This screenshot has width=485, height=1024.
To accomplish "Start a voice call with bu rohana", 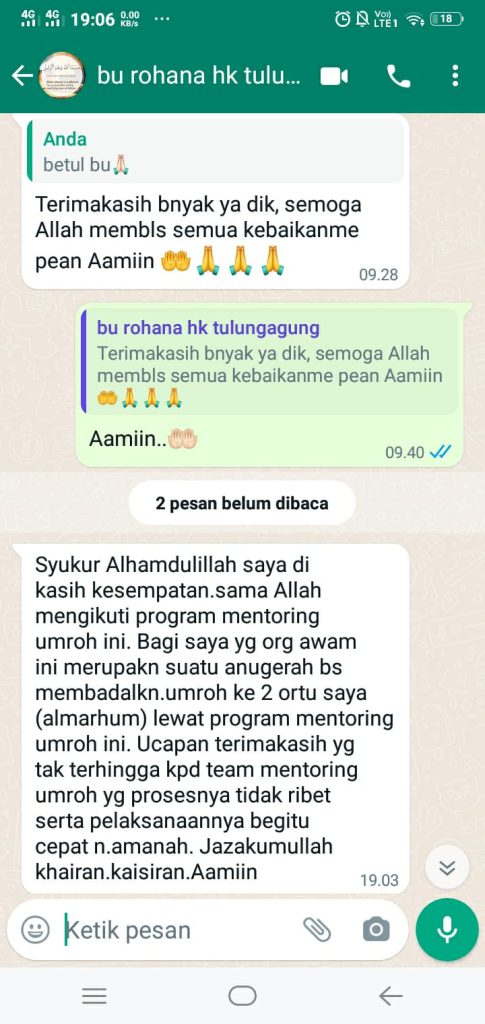I will tap(398, 77).
